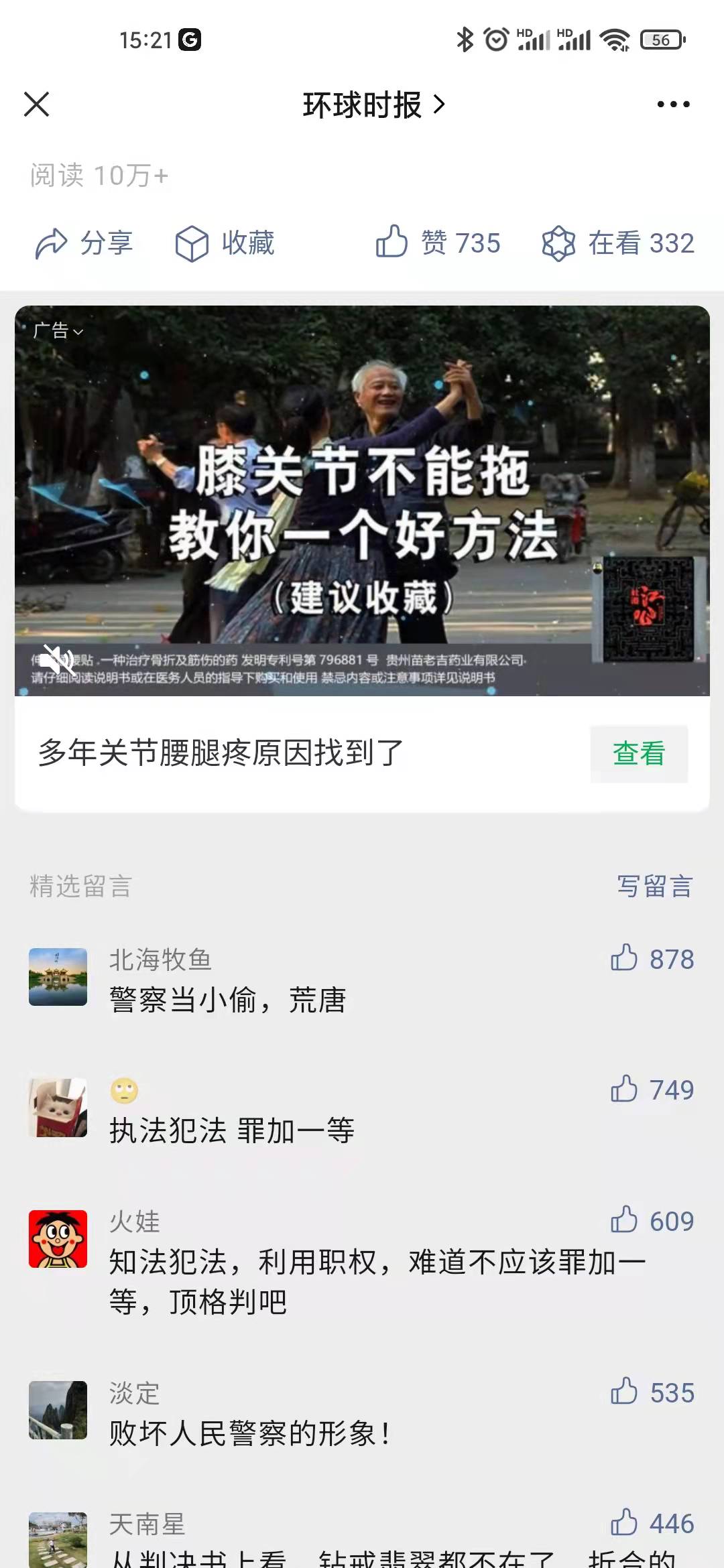The width and height of the screenshot is (724, 1568).
Task: Unmute the ad video sound
Action: click(59, 660)
